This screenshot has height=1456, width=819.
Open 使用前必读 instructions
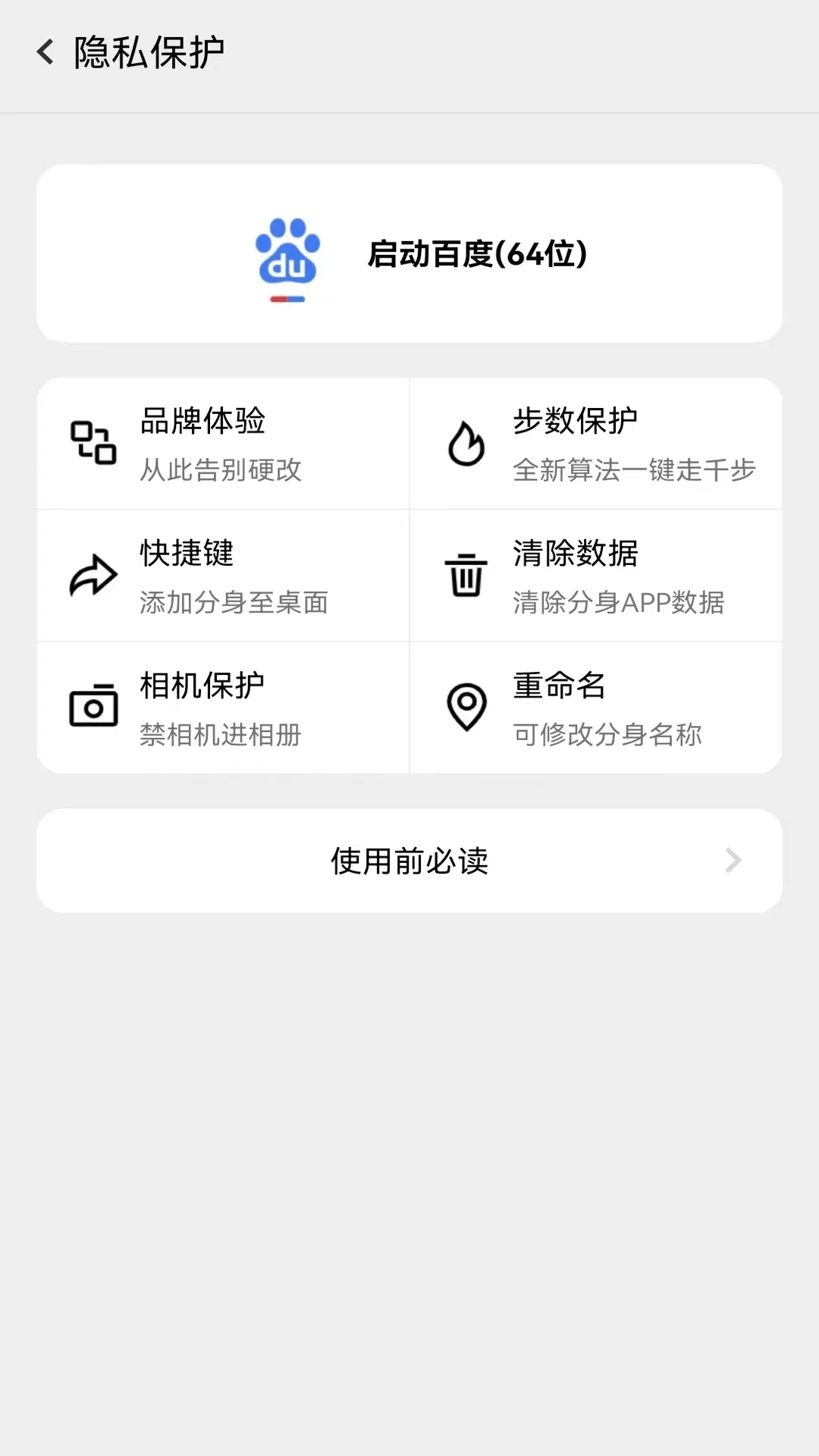409,860
